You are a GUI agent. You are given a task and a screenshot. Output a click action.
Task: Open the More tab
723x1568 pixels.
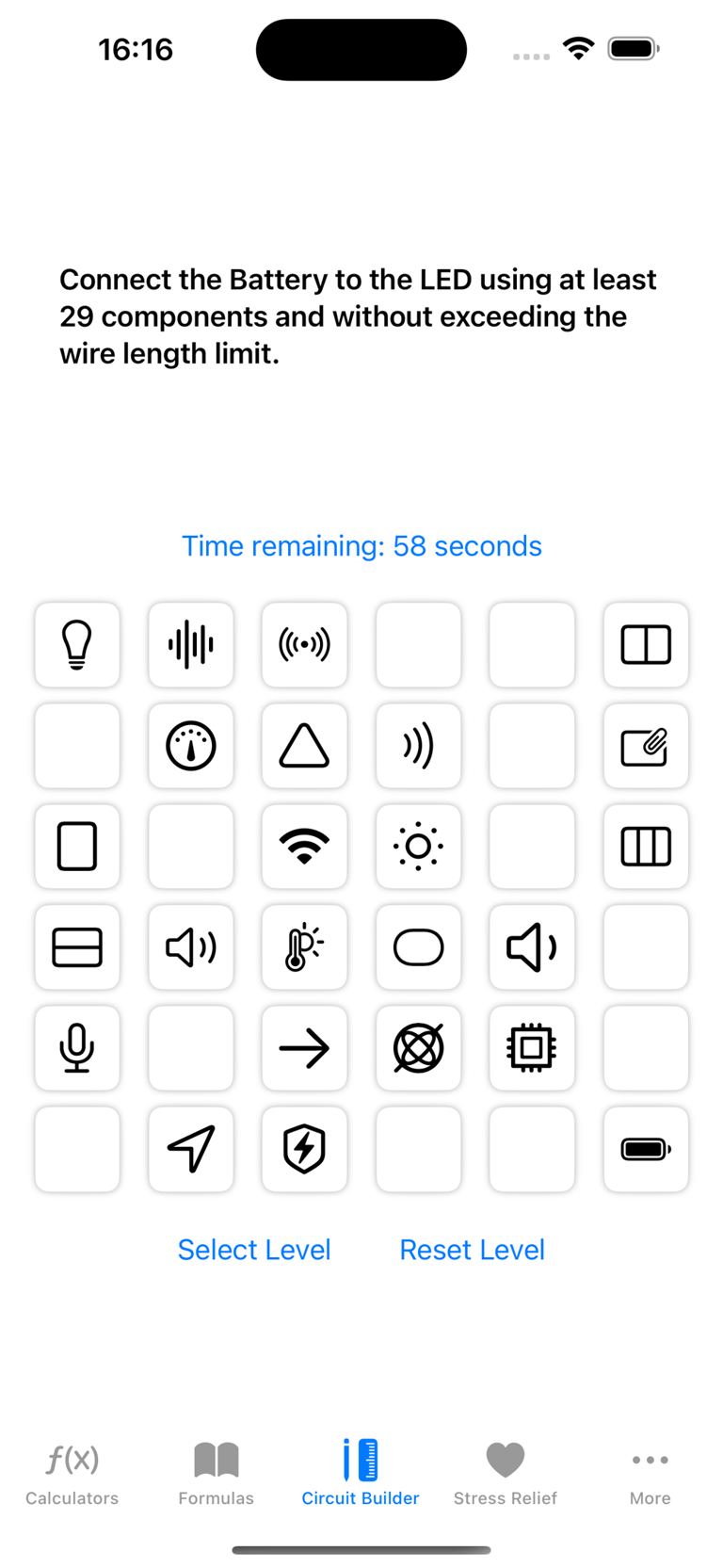650,1474
